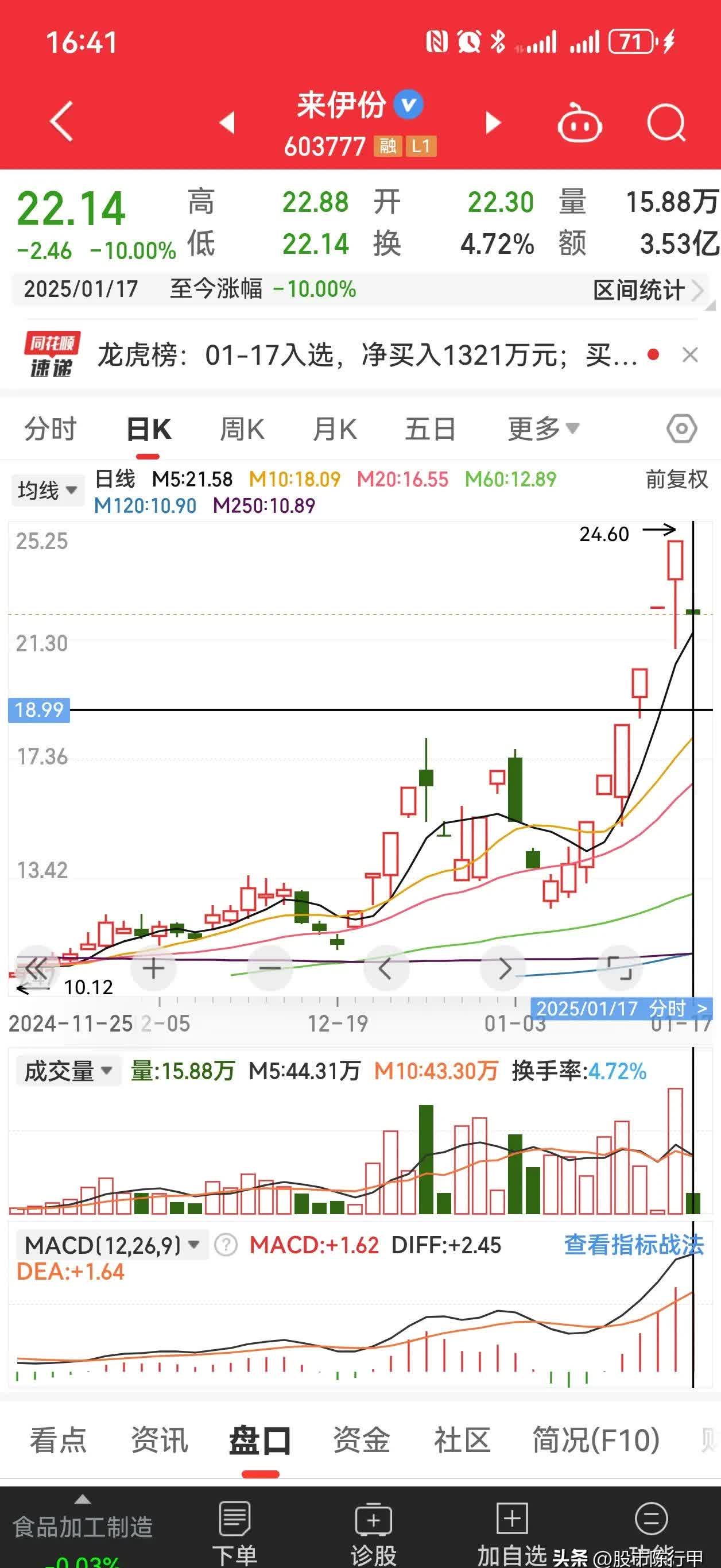Zoom out of the chart with minus icon

270,968
